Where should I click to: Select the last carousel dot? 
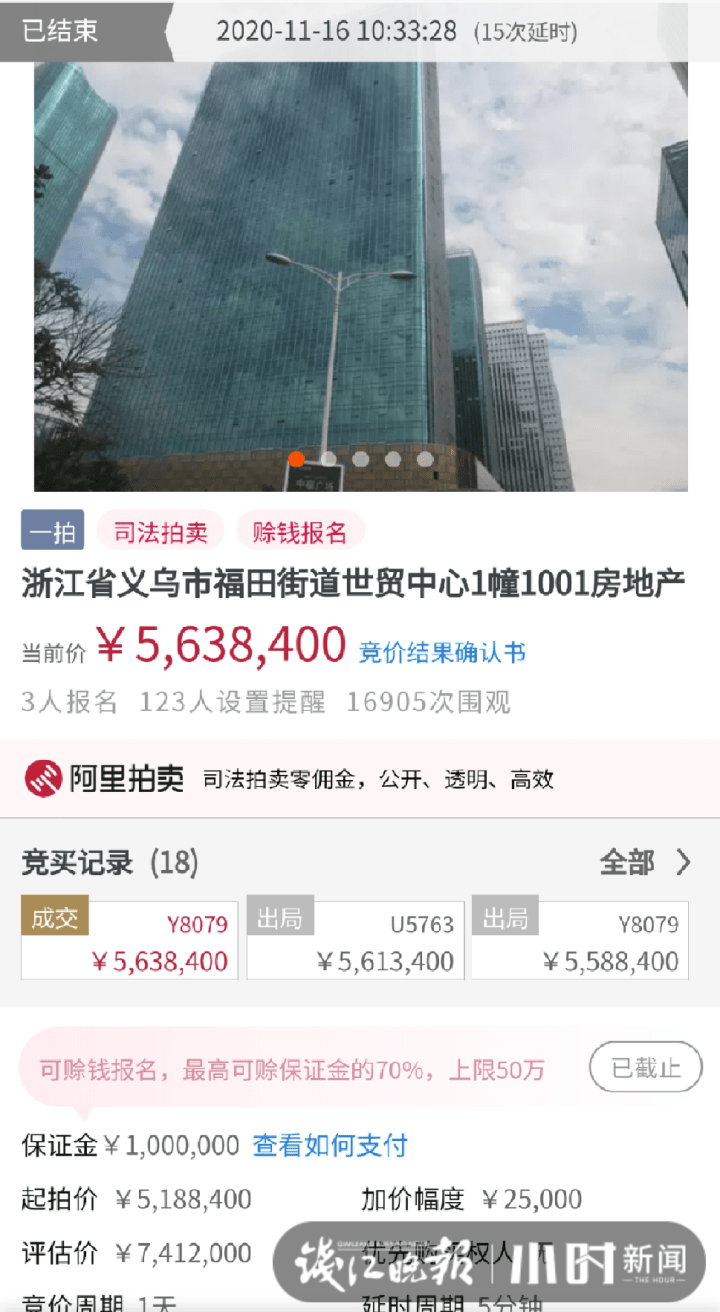tap(424, 459)
